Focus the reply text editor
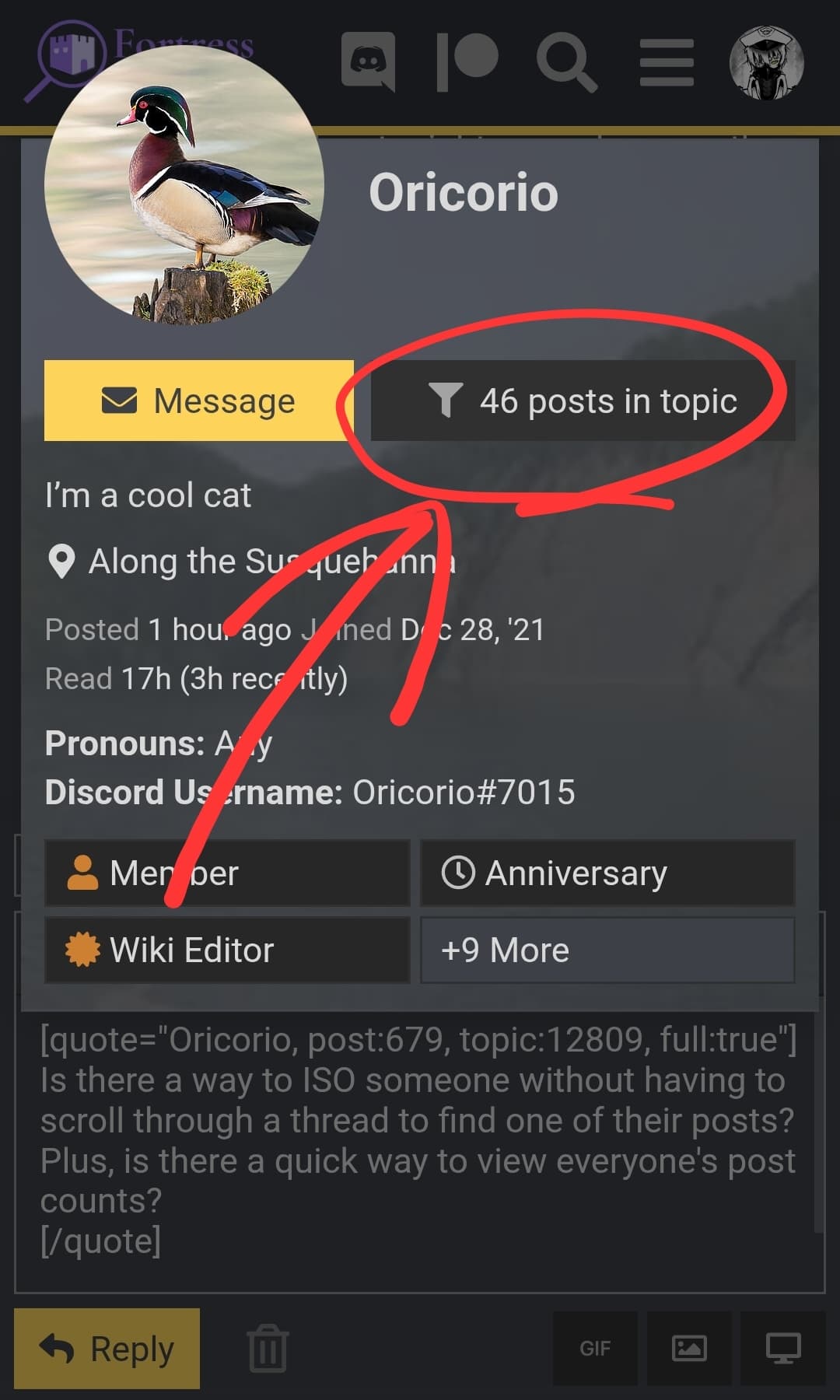The height and width of the screenshot is (1400, 840). [420, 1140]
